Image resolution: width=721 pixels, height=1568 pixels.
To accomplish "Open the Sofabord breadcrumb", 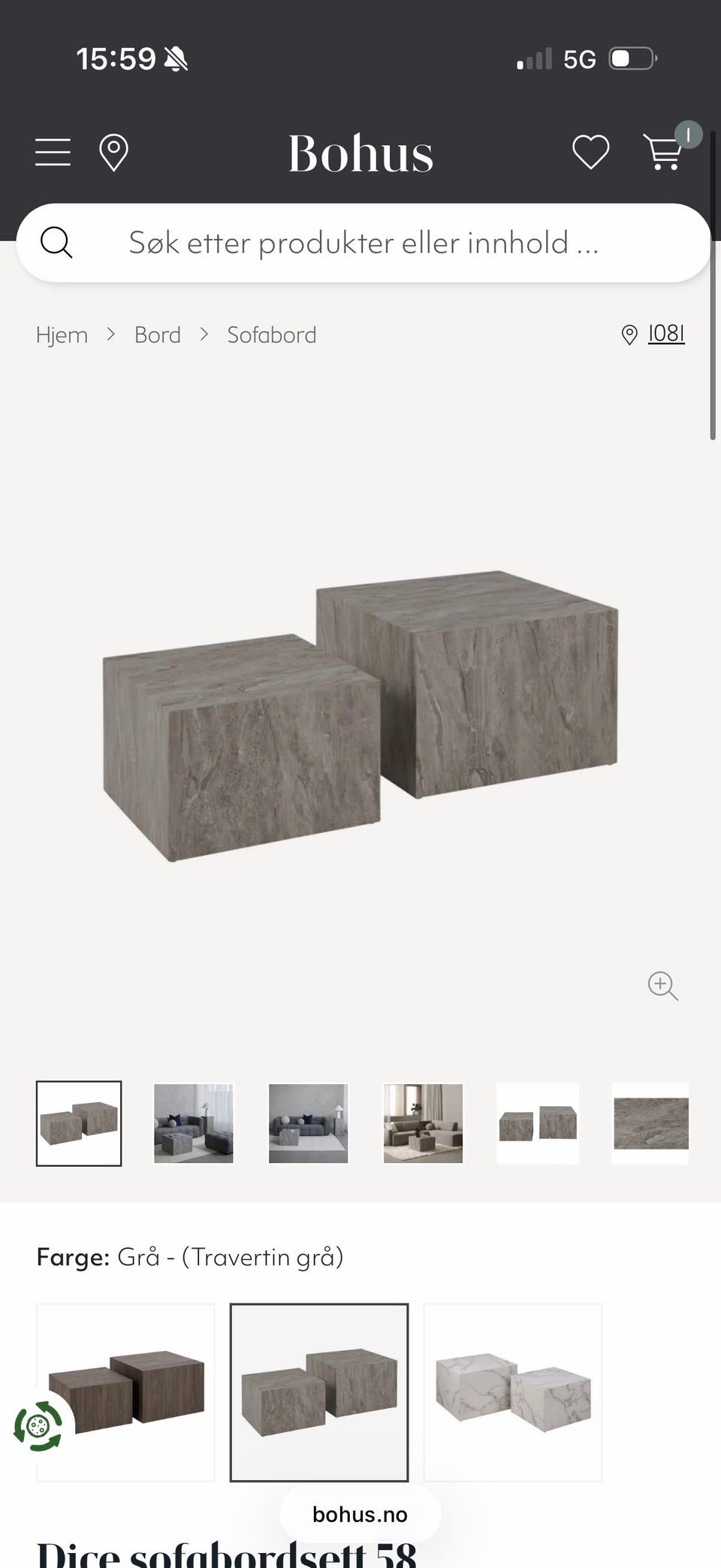I will tap(272, 335).
